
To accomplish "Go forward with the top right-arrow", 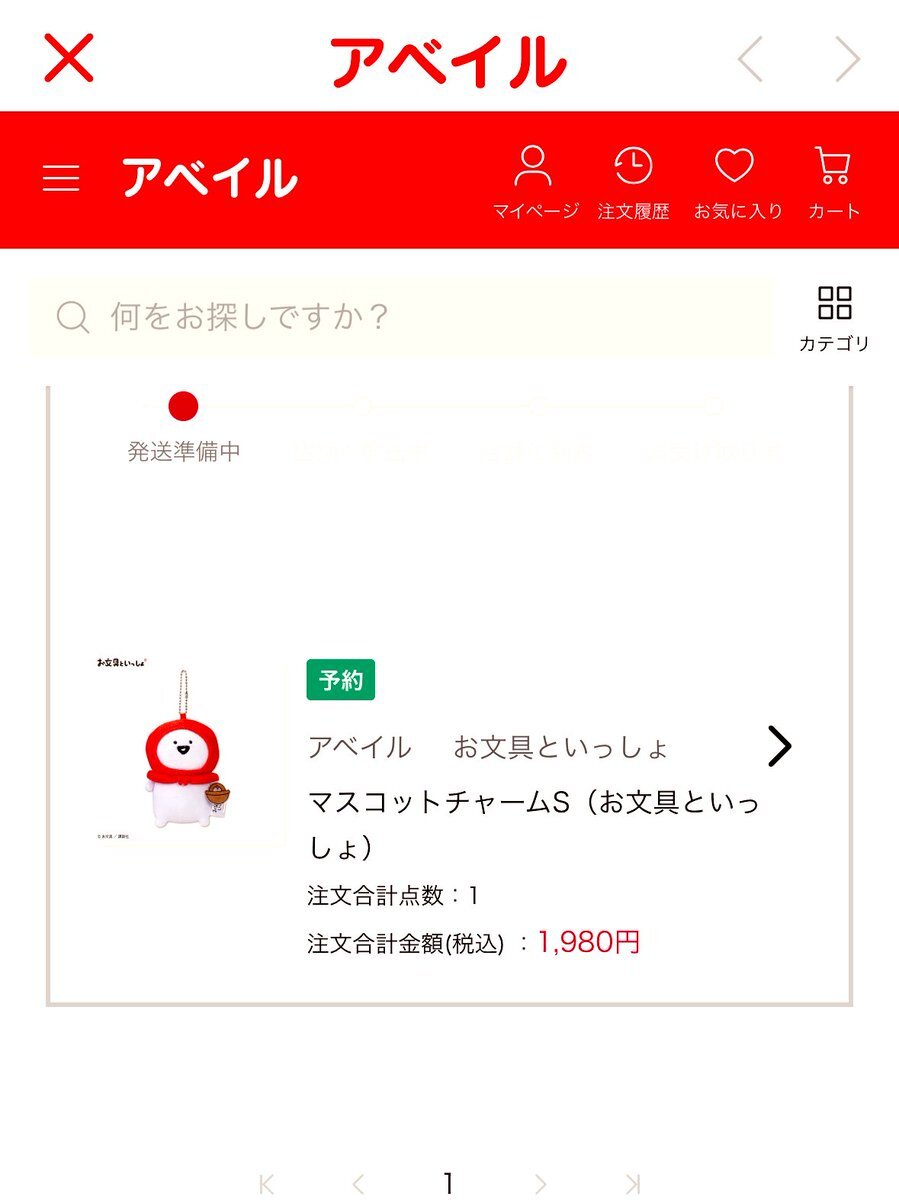I will click(x=848, y=60).
